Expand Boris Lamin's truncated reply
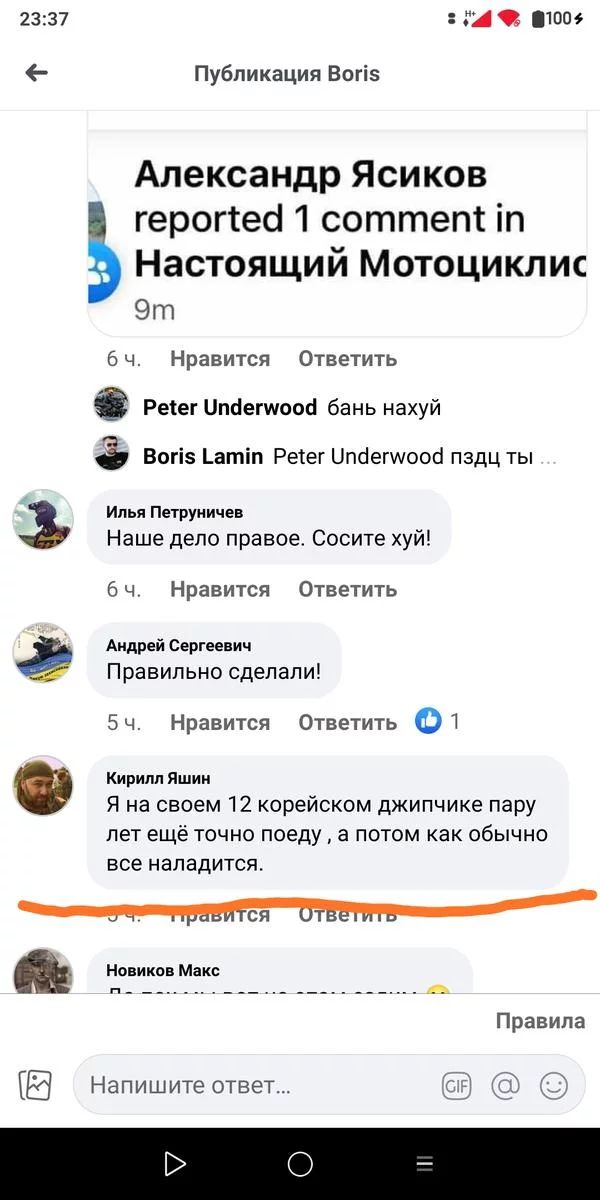Screen dimensions: 600x1200 click(x=547, y=457)
